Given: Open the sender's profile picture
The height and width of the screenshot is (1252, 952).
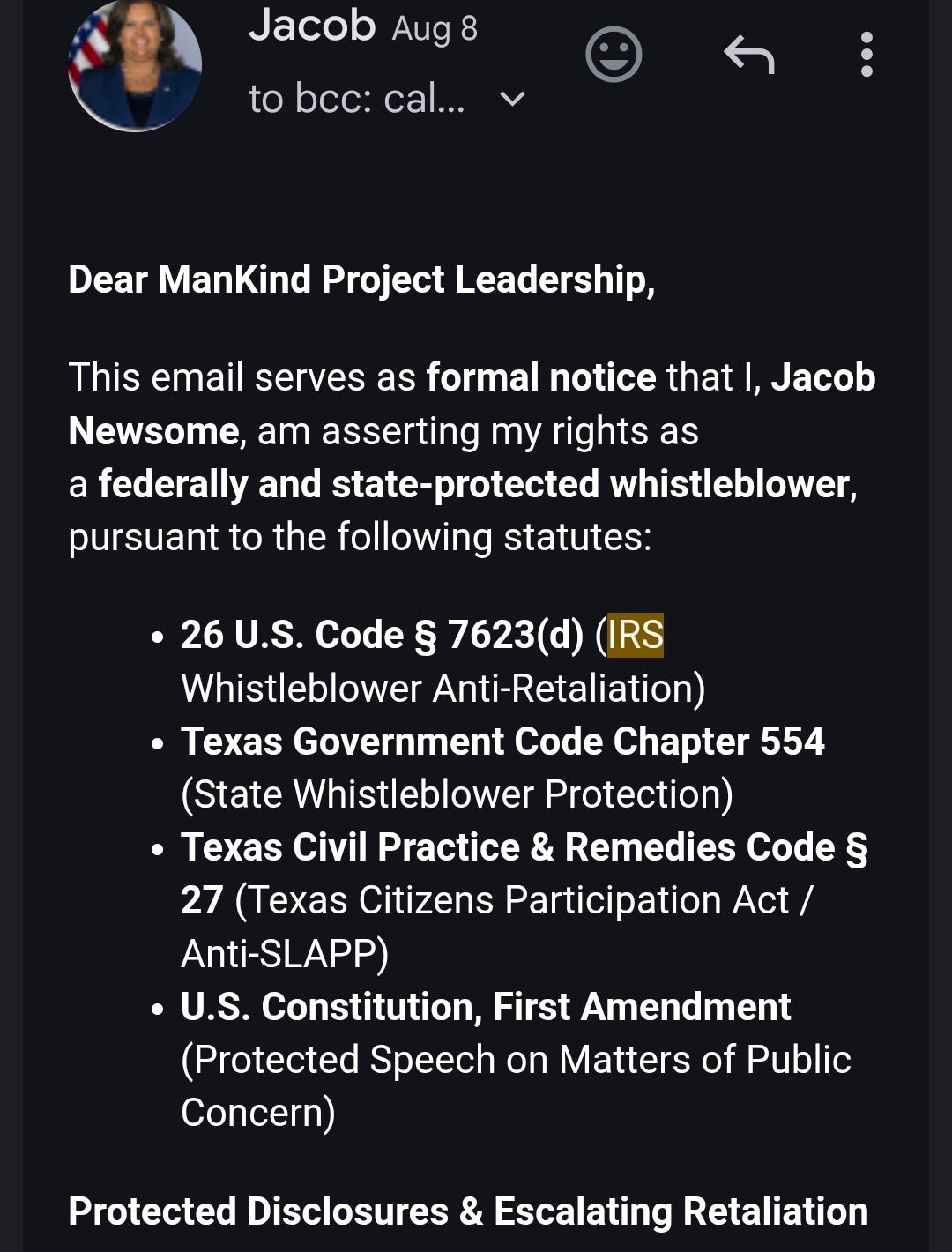Looking at the screenshot, I should pyautogui.click(x=135, y=65).
